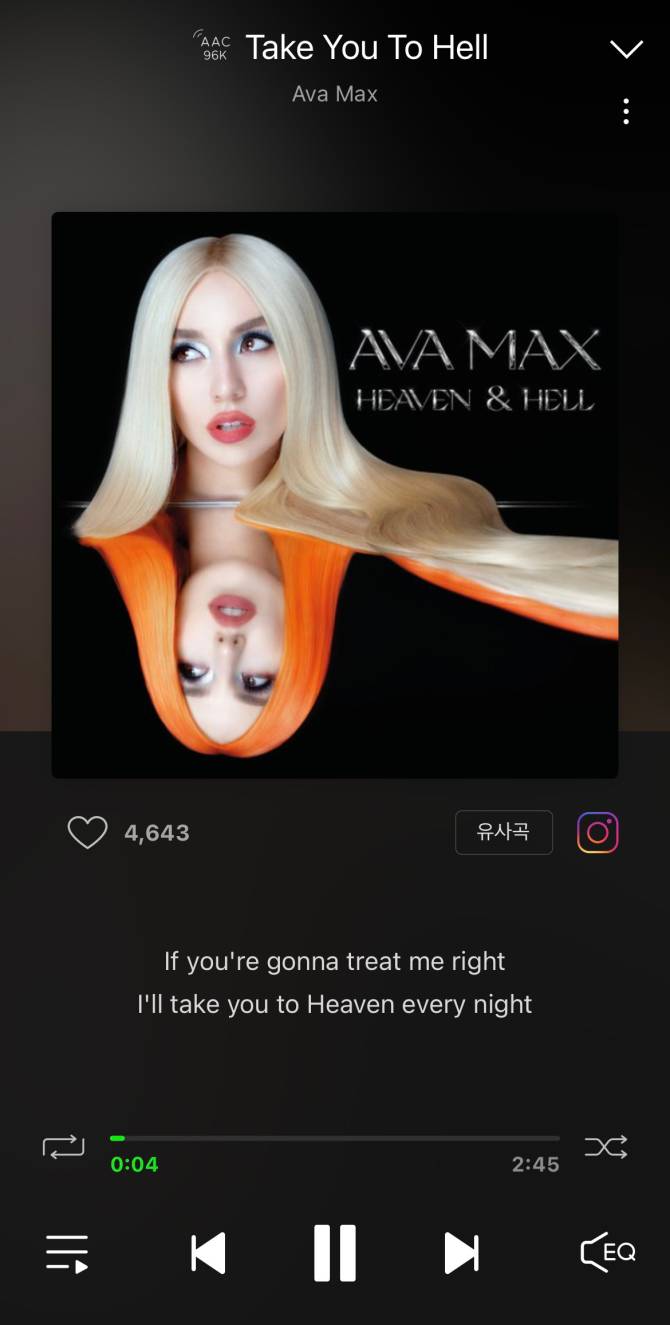Skip to the next track
This screenshot has height=1325, width=670.
pos(461,1253)
